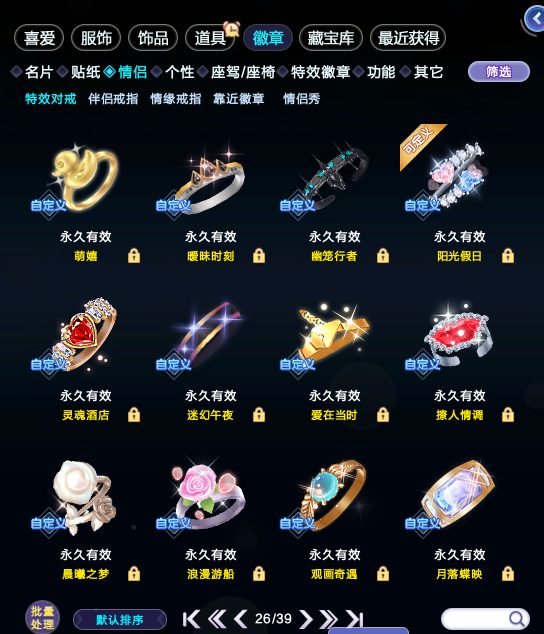Jump to the first page
The width and height of the screenshot is (544, 634).
click(191, 619)
